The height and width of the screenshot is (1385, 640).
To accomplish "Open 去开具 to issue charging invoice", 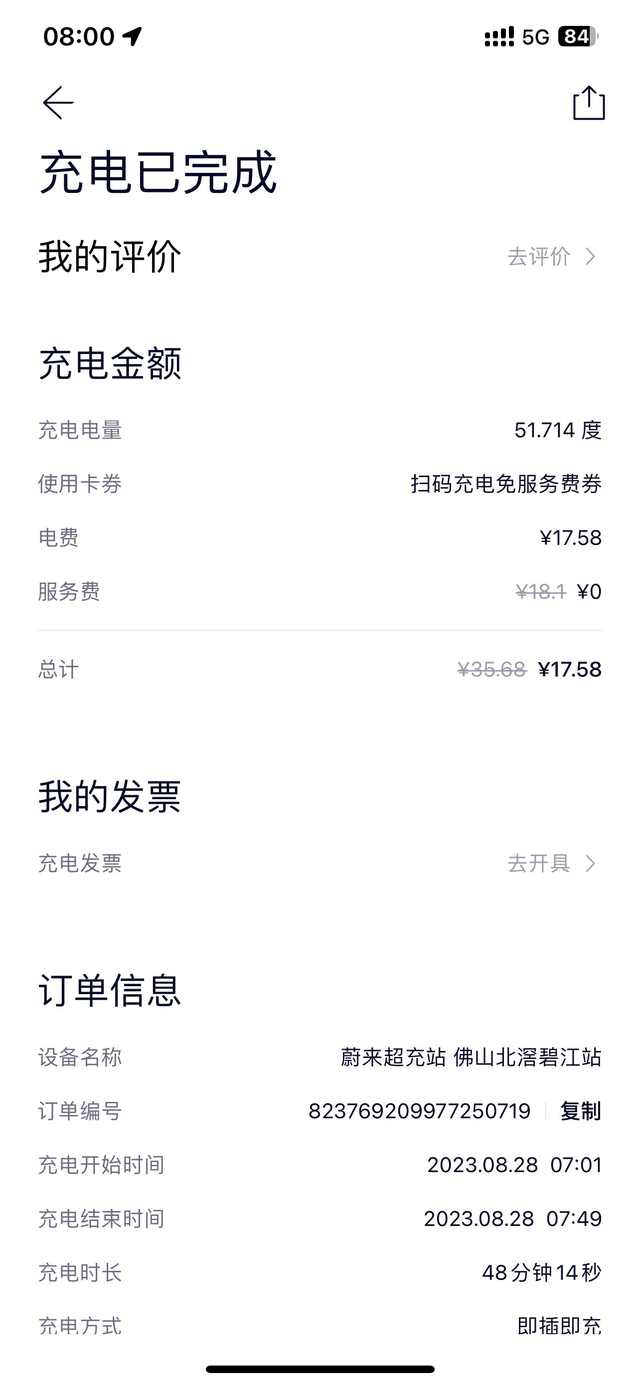I will coord(550,863).
